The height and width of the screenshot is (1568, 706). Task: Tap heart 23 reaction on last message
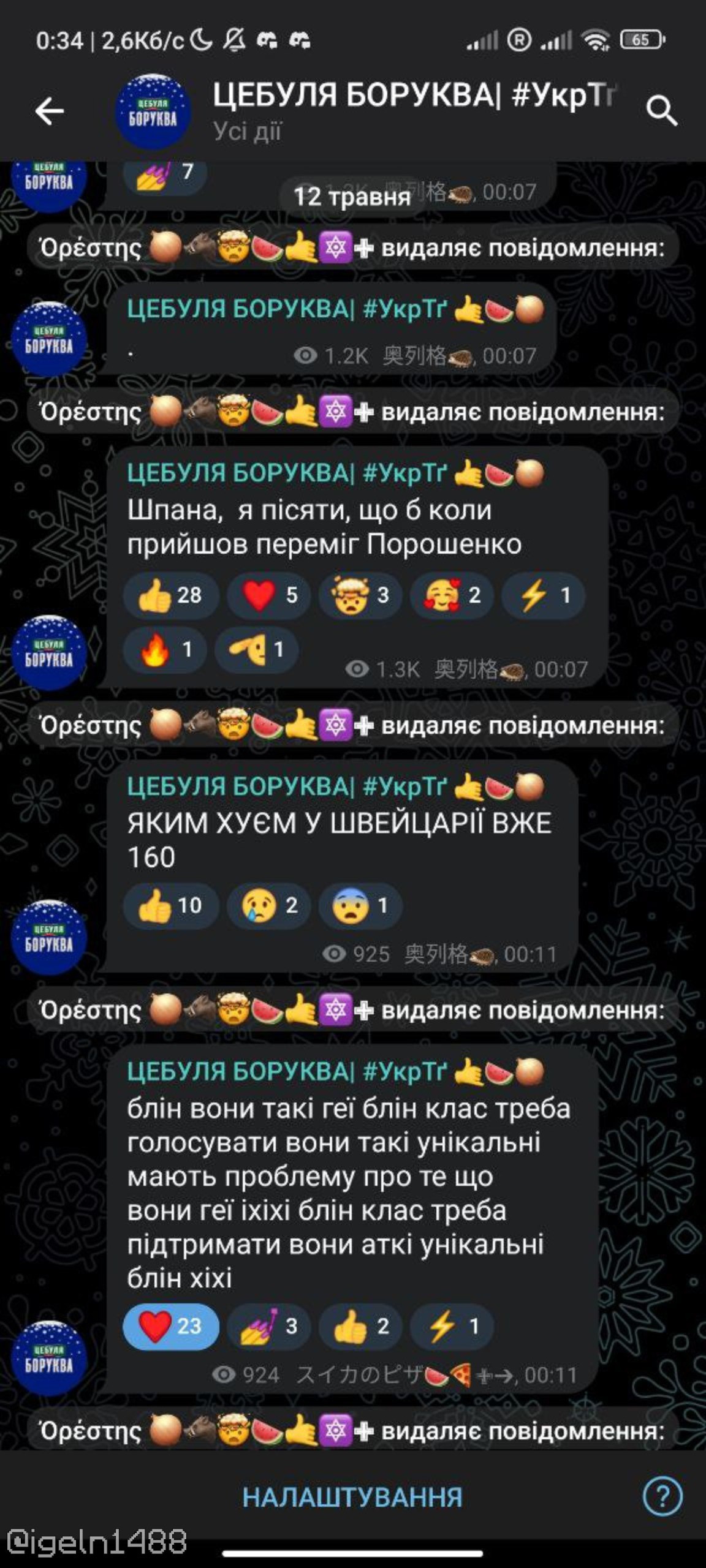[x=170, y=1326]
